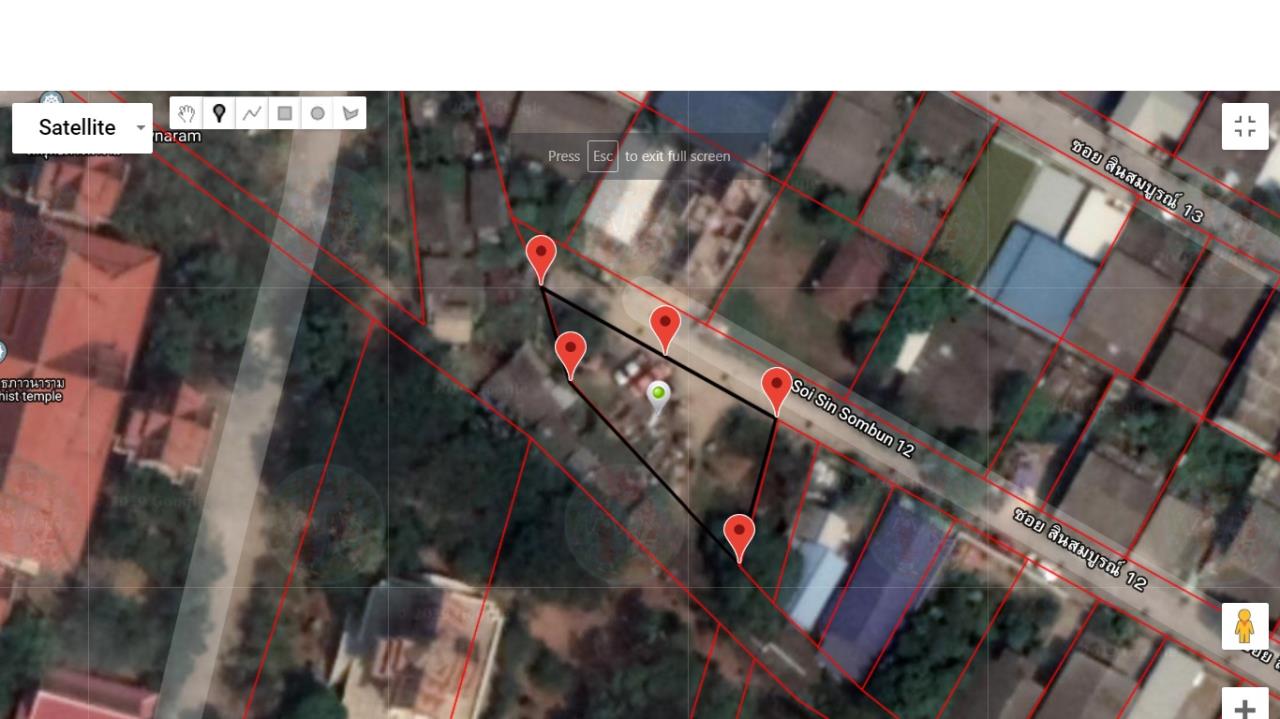Image resolution: width=1280 pixels, height=719 pixels.
Task: Activate the circle drawing tool
Action: pos(318,113)
